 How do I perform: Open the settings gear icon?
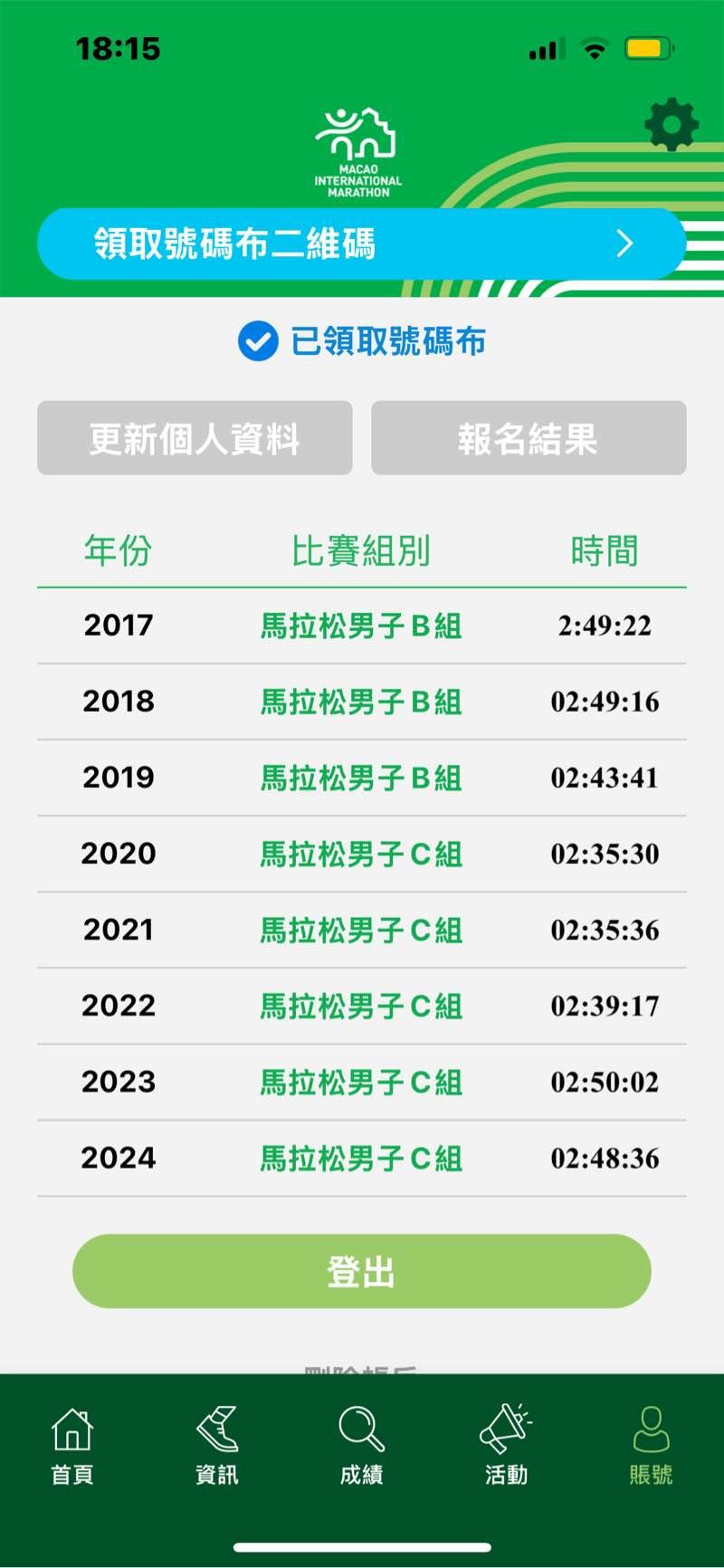[x=671, y=125]
